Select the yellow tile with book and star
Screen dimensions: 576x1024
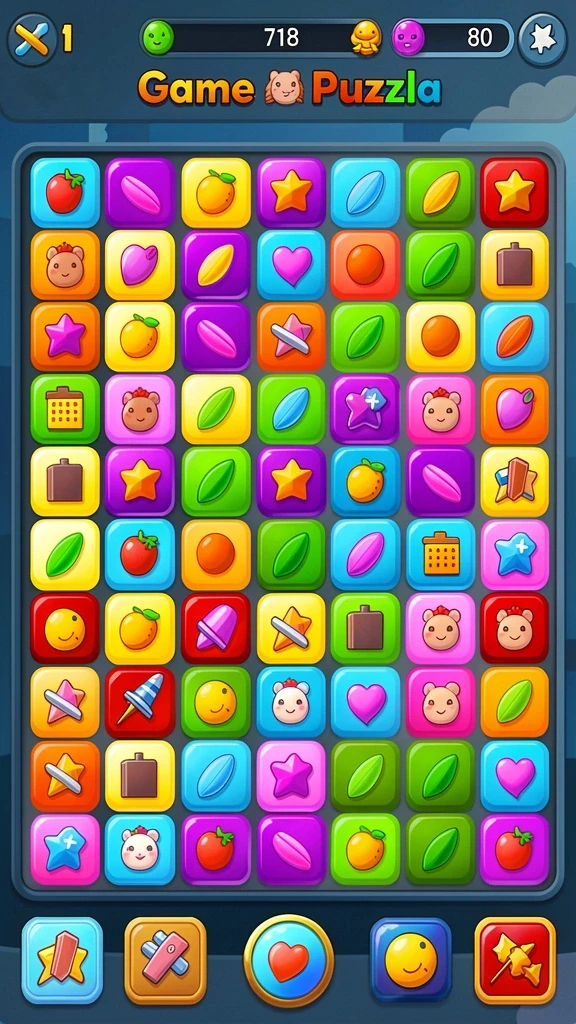tap(515, 482)
